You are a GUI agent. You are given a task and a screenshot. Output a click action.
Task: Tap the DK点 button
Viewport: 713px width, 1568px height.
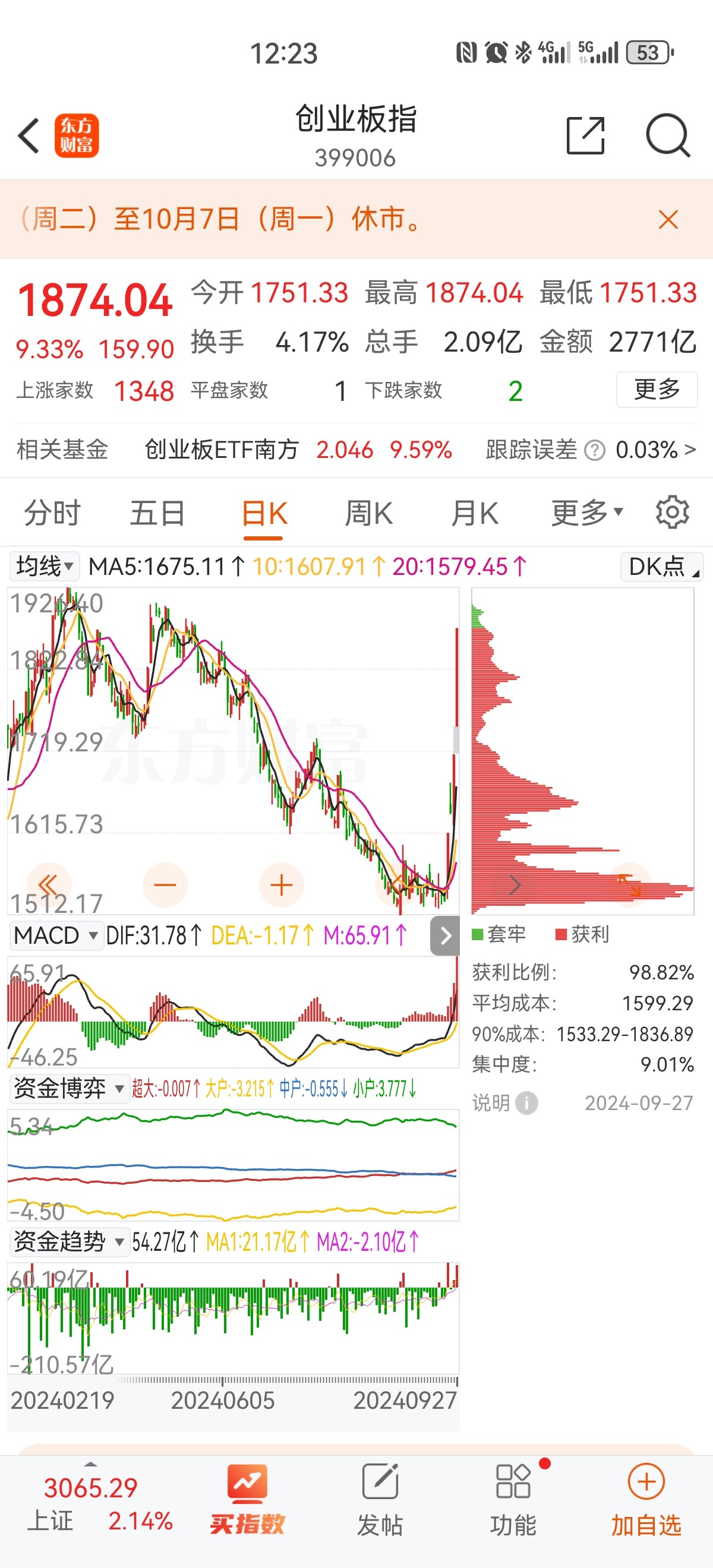click(x=662, y=567)
